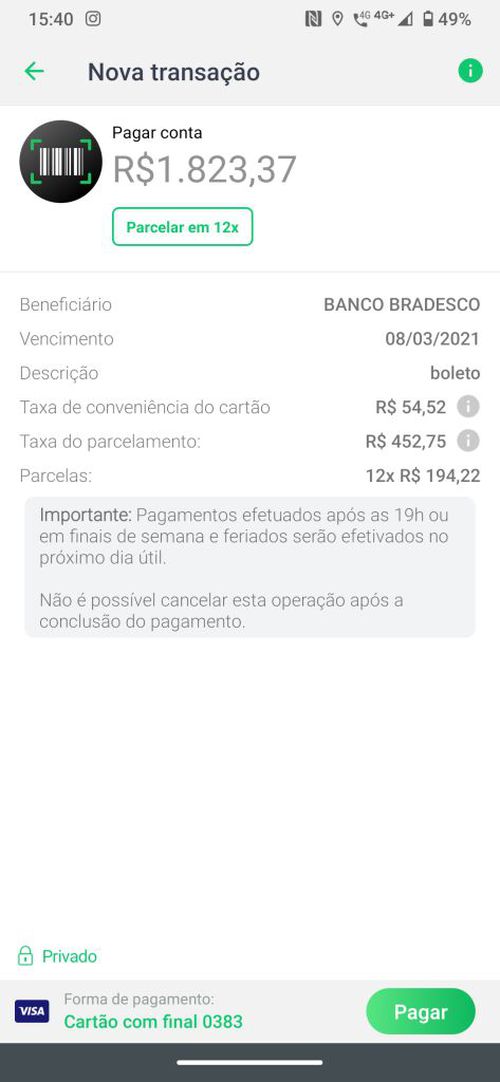Image resolution: width=500 pixels, height=1082 pixels.
Task: Confirm payment with the Pagar button
Action: pos(421,1012)
